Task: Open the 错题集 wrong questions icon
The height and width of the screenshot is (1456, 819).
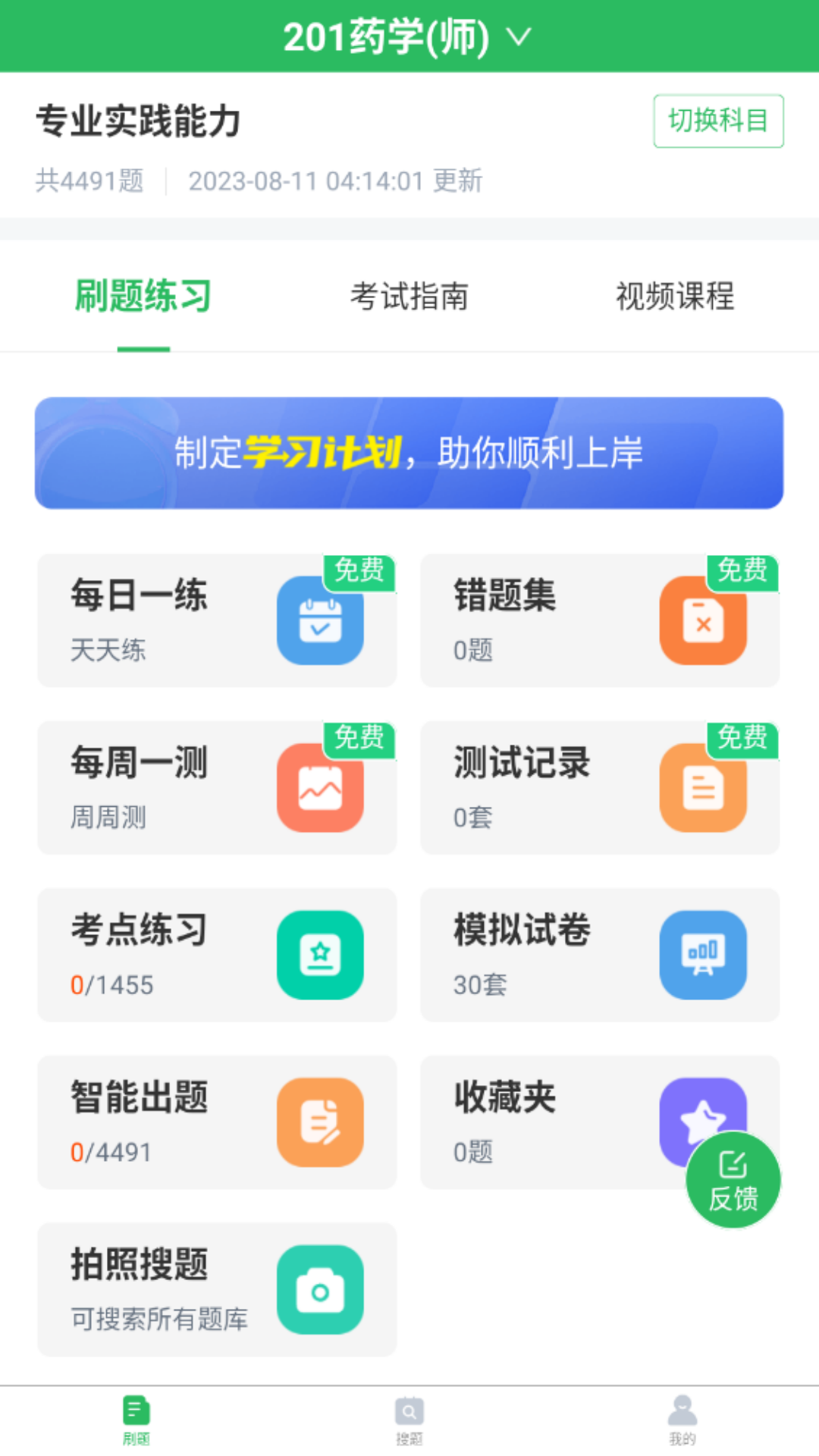Action: pyautogui.click(x=703, y=620)
